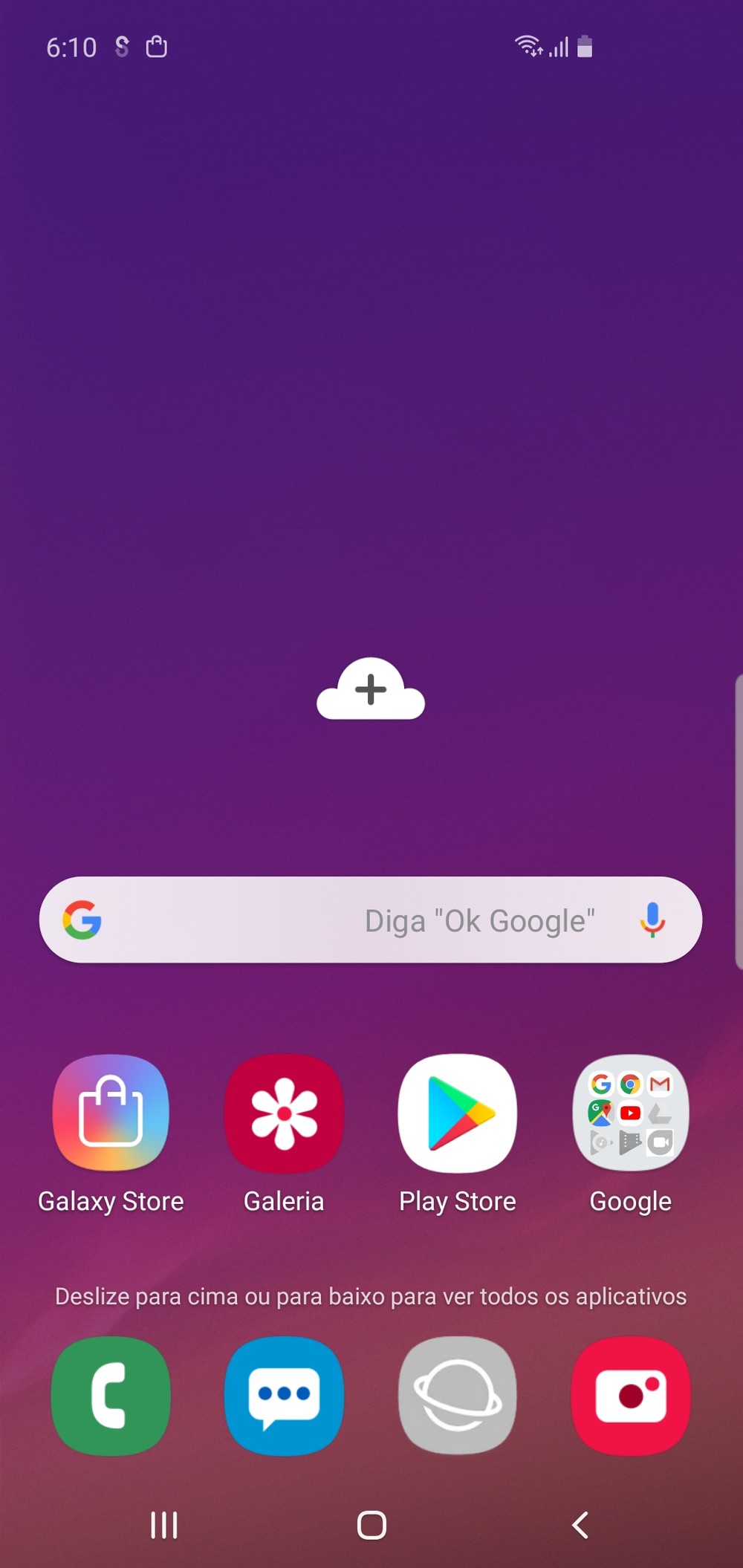Image resolution: width=743 pixels, height=1568 pixels.
Task: Open the Google apps folder
Action: tap(630, 1113)
